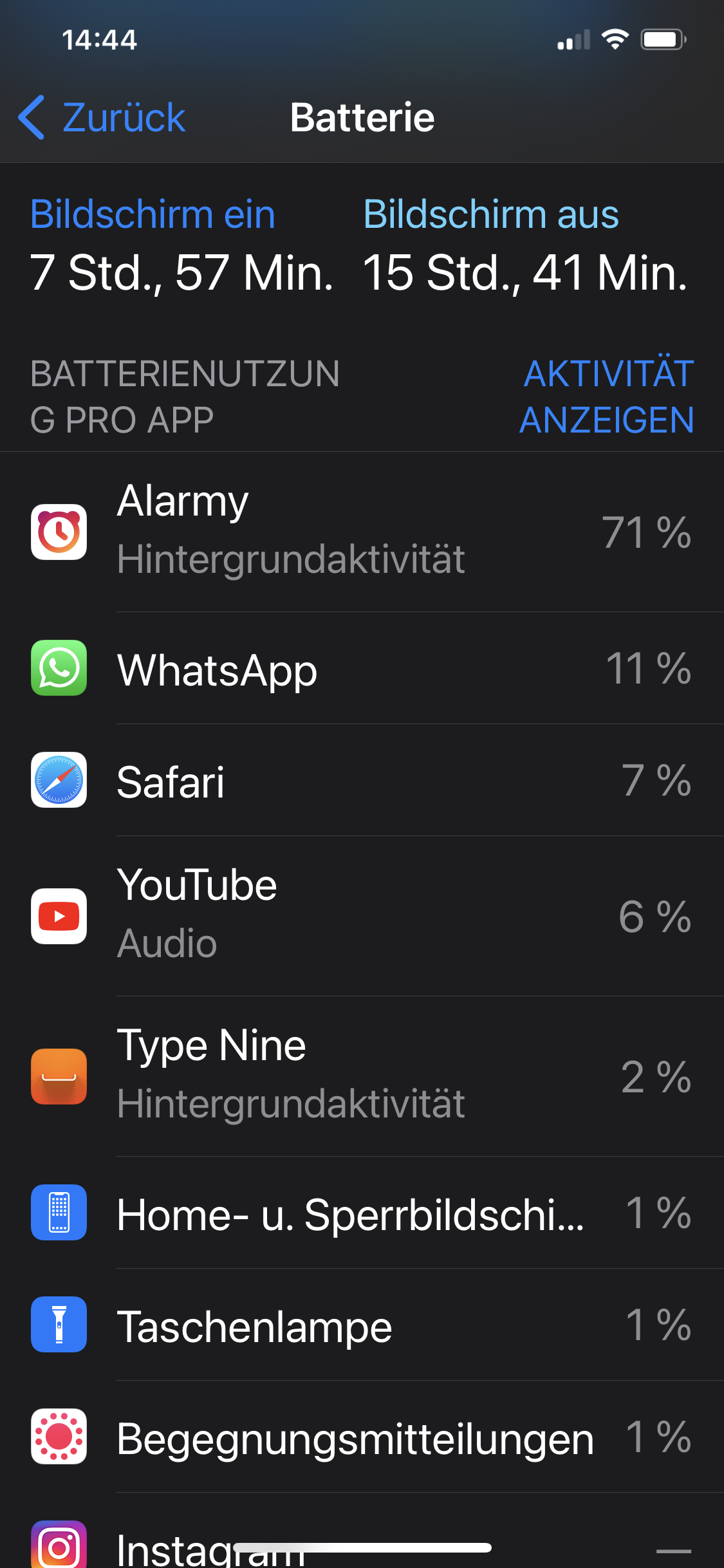Select the Type Nine usage row
The width and height of the screenshot is (724, 1568).
click(362, 1076)
